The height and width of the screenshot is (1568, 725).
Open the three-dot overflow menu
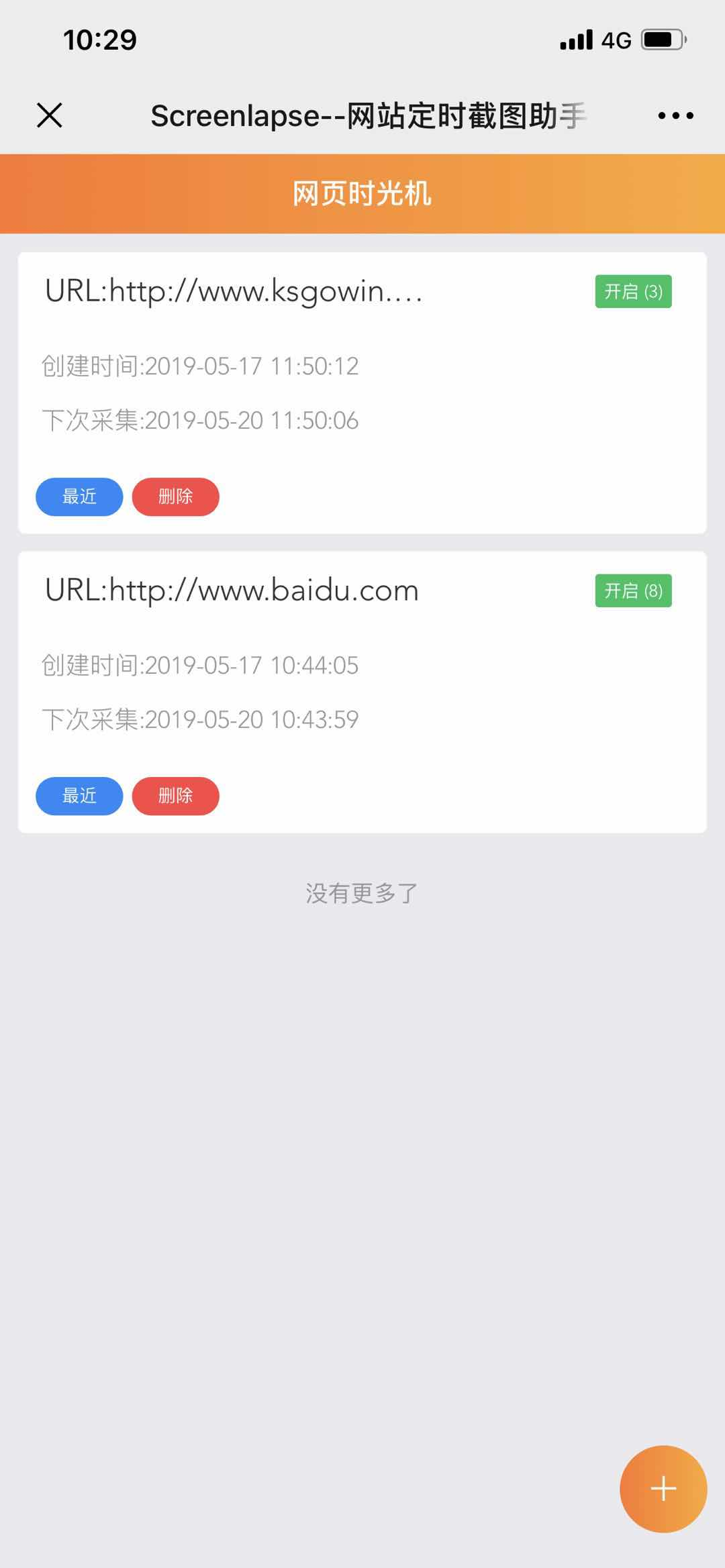click(675, 115)
